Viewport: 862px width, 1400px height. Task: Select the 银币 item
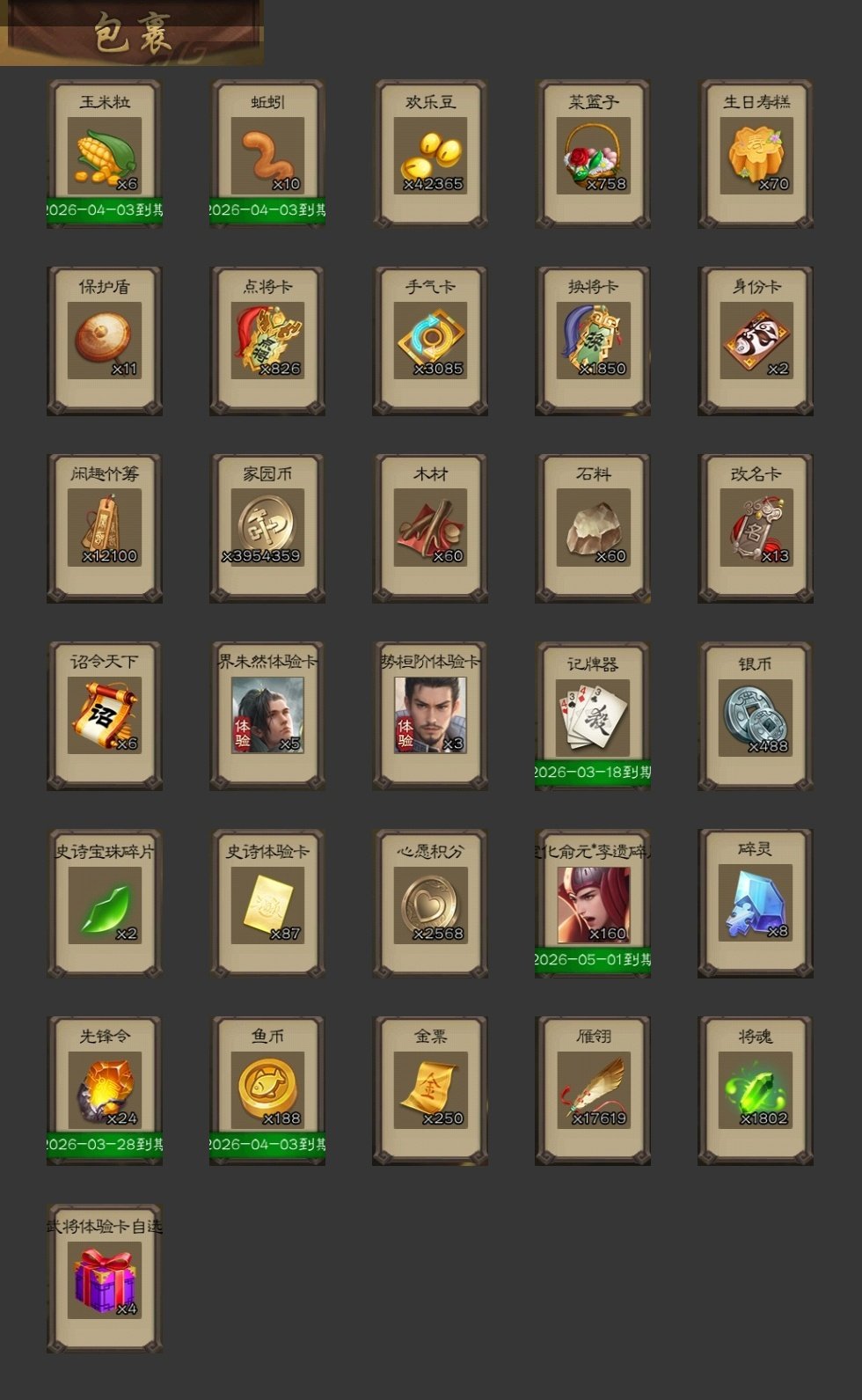(x=756, y=715)
